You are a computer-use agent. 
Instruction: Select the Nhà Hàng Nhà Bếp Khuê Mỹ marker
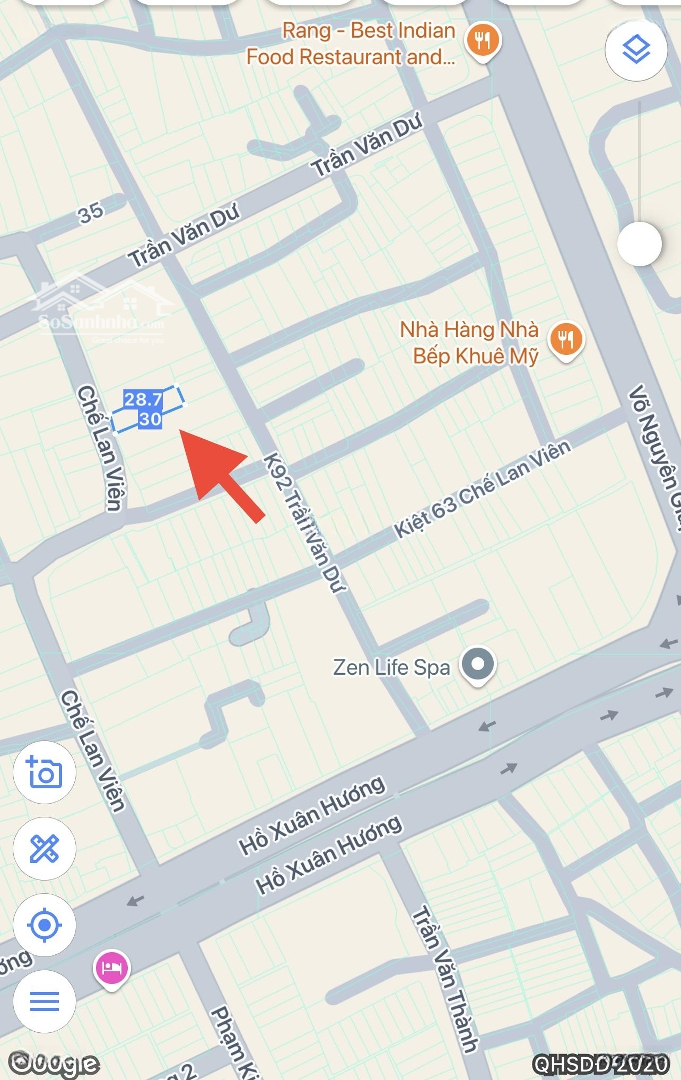[567, 340]
